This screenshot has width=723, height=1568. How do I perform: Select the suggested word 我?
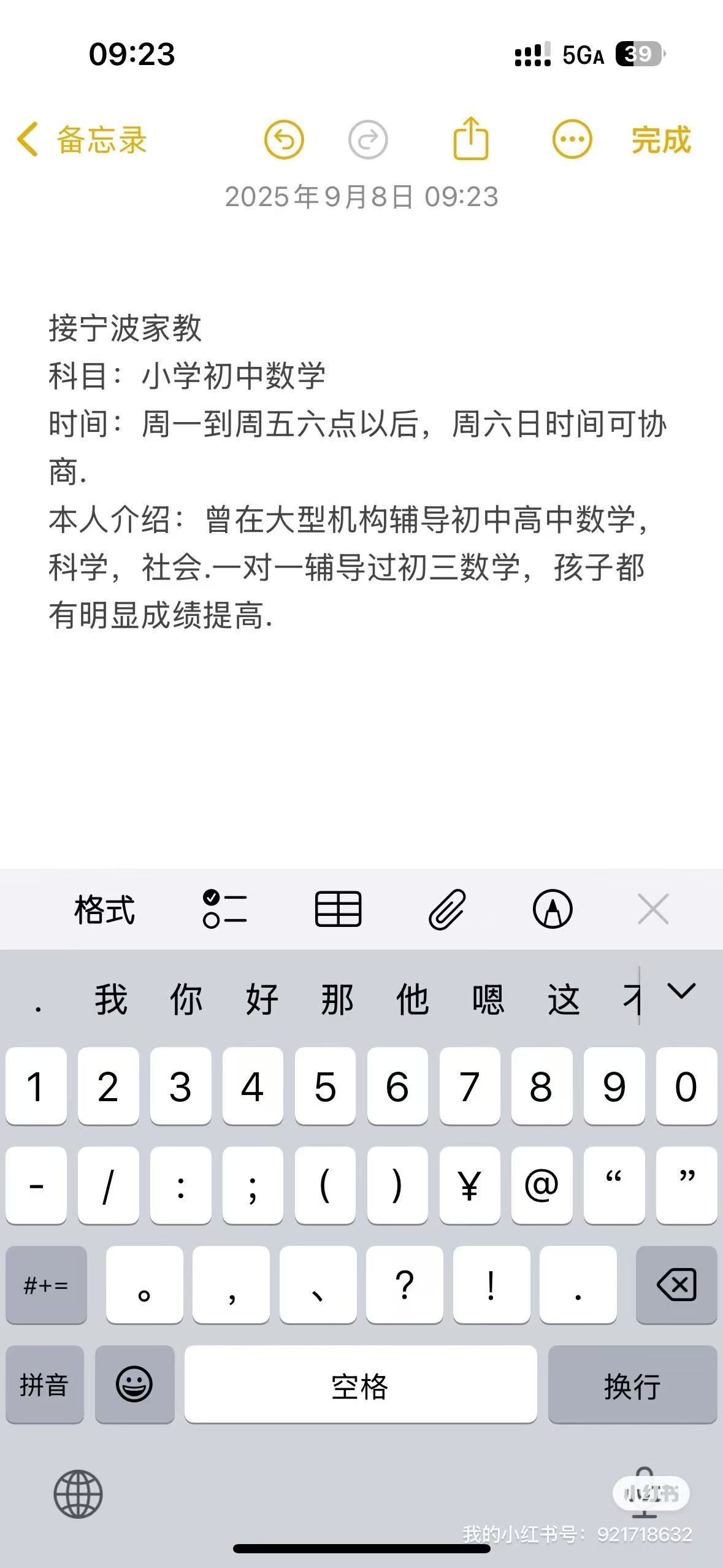point(111,999)
